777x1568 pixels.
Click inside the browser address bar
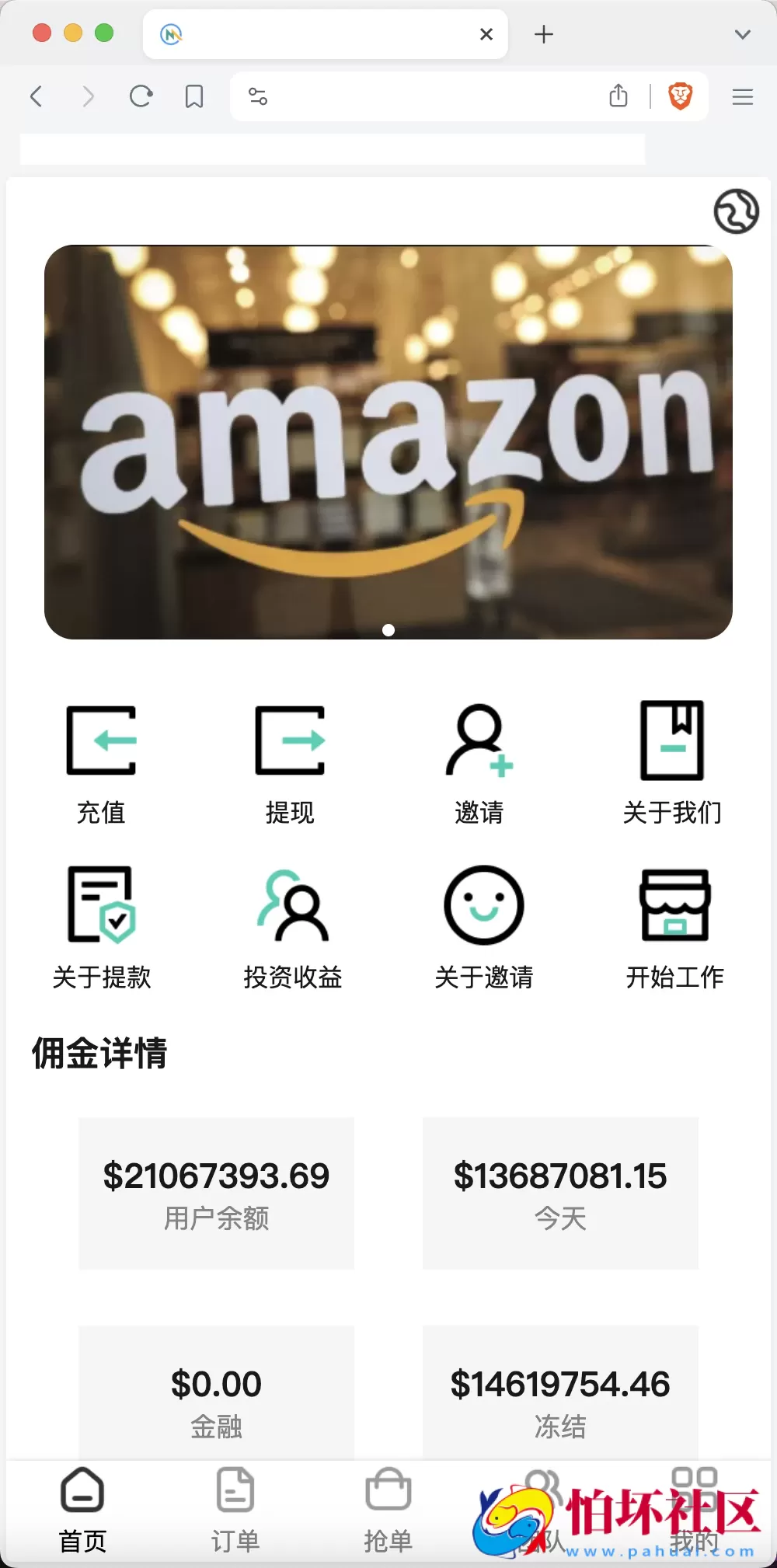[x=427, y=96]
